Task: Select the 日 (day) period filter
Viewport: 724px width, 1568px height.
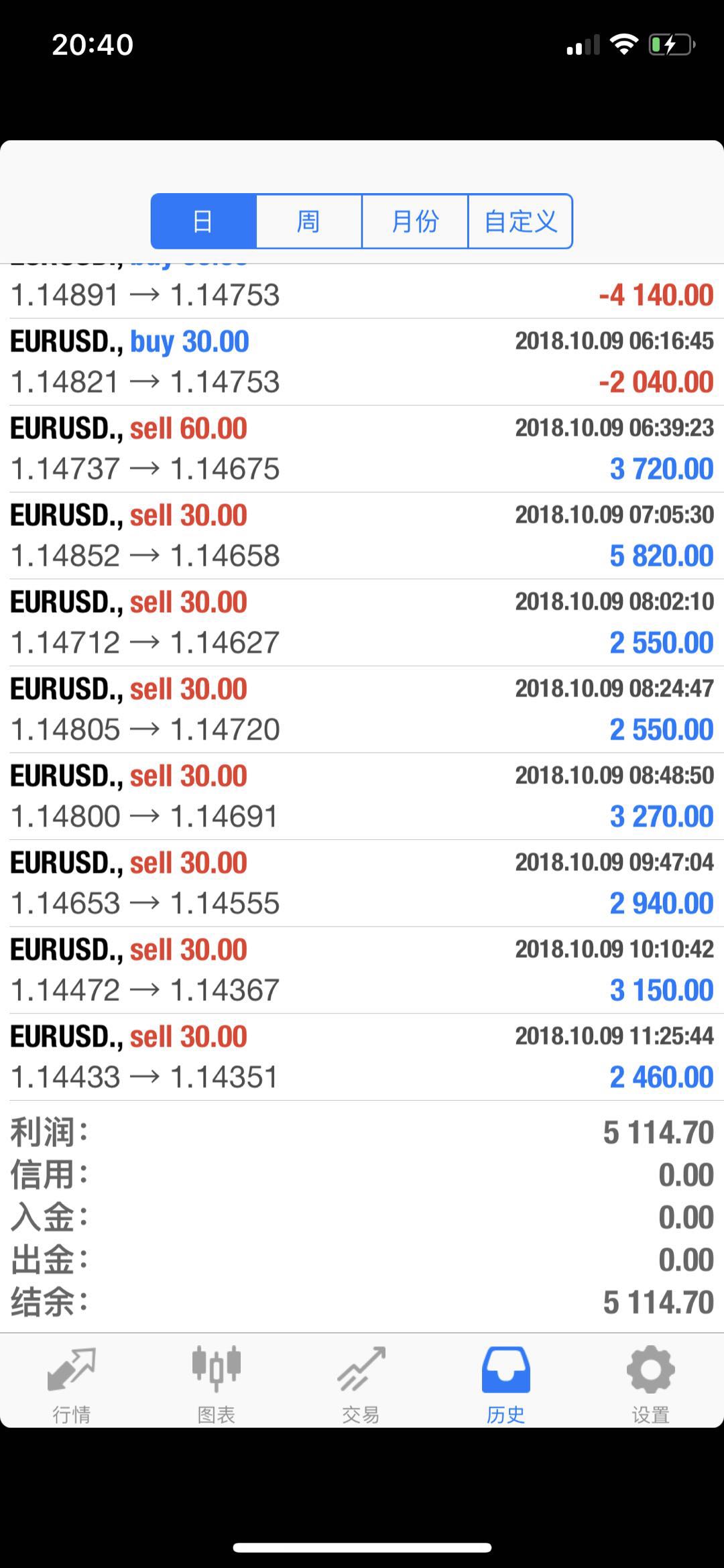Action: tap(203, 221)
